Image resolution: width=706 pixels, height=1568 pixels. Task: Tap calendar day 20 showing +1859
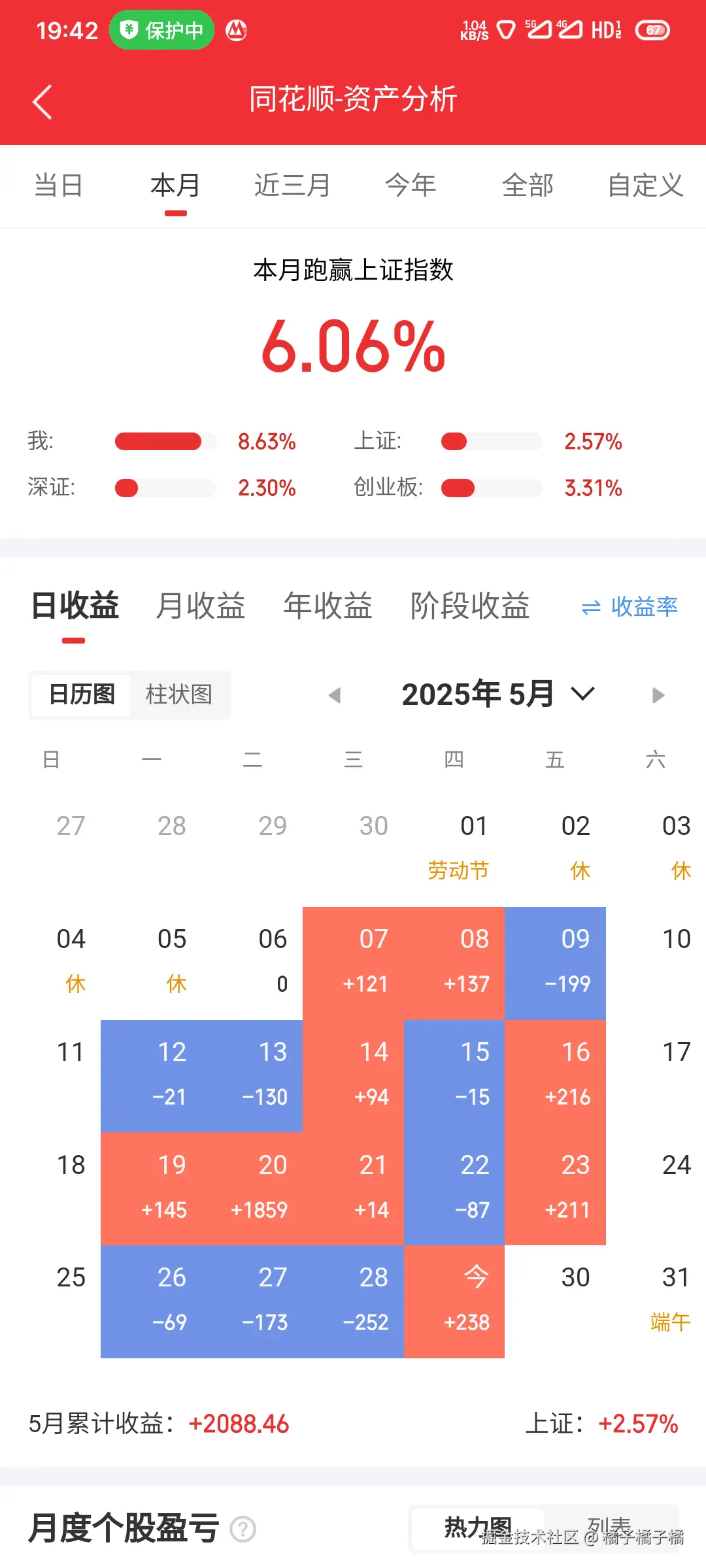[x=273, y=1186]
